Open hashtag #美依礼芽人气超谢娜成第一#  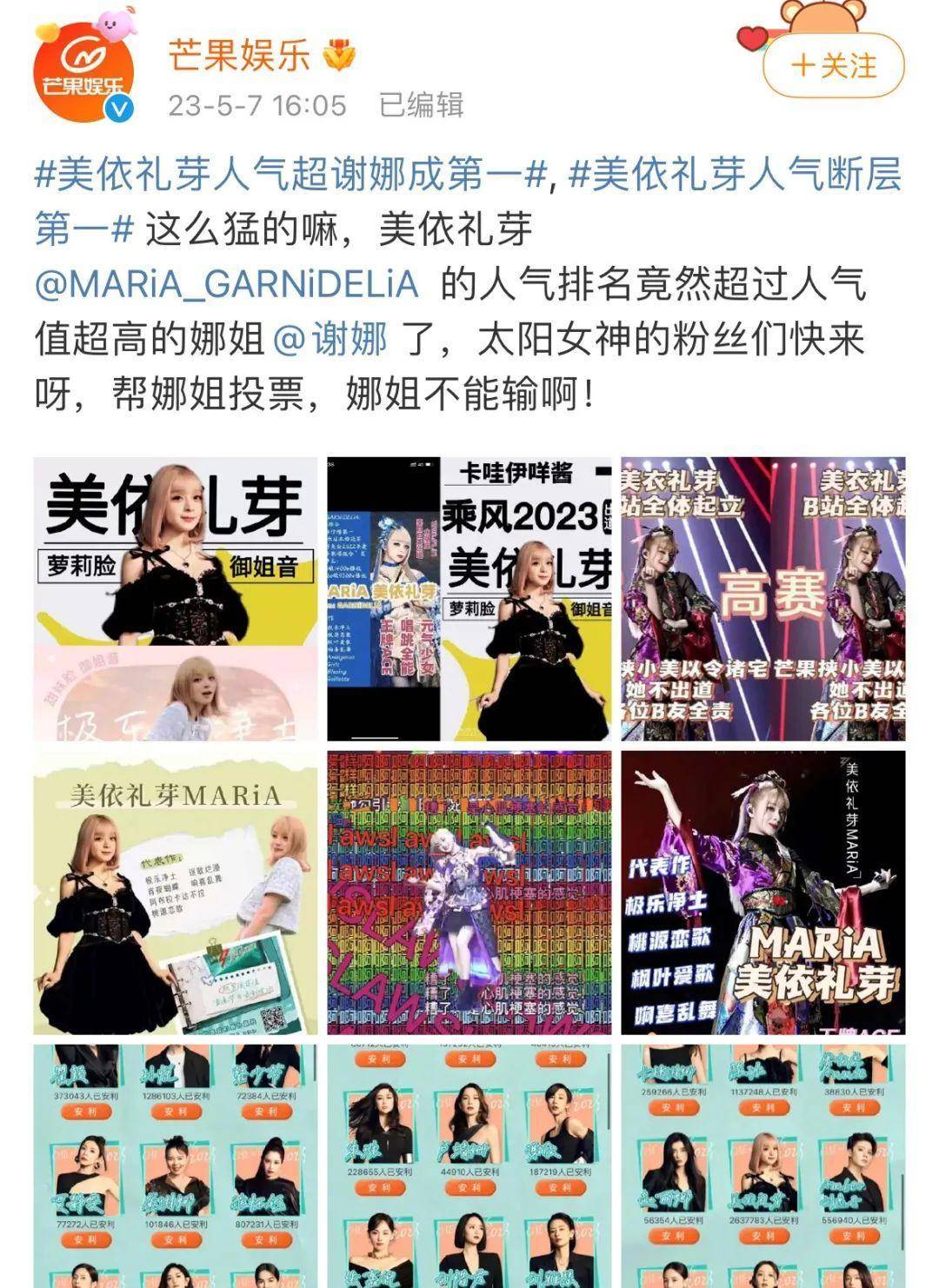pos(292,175)
